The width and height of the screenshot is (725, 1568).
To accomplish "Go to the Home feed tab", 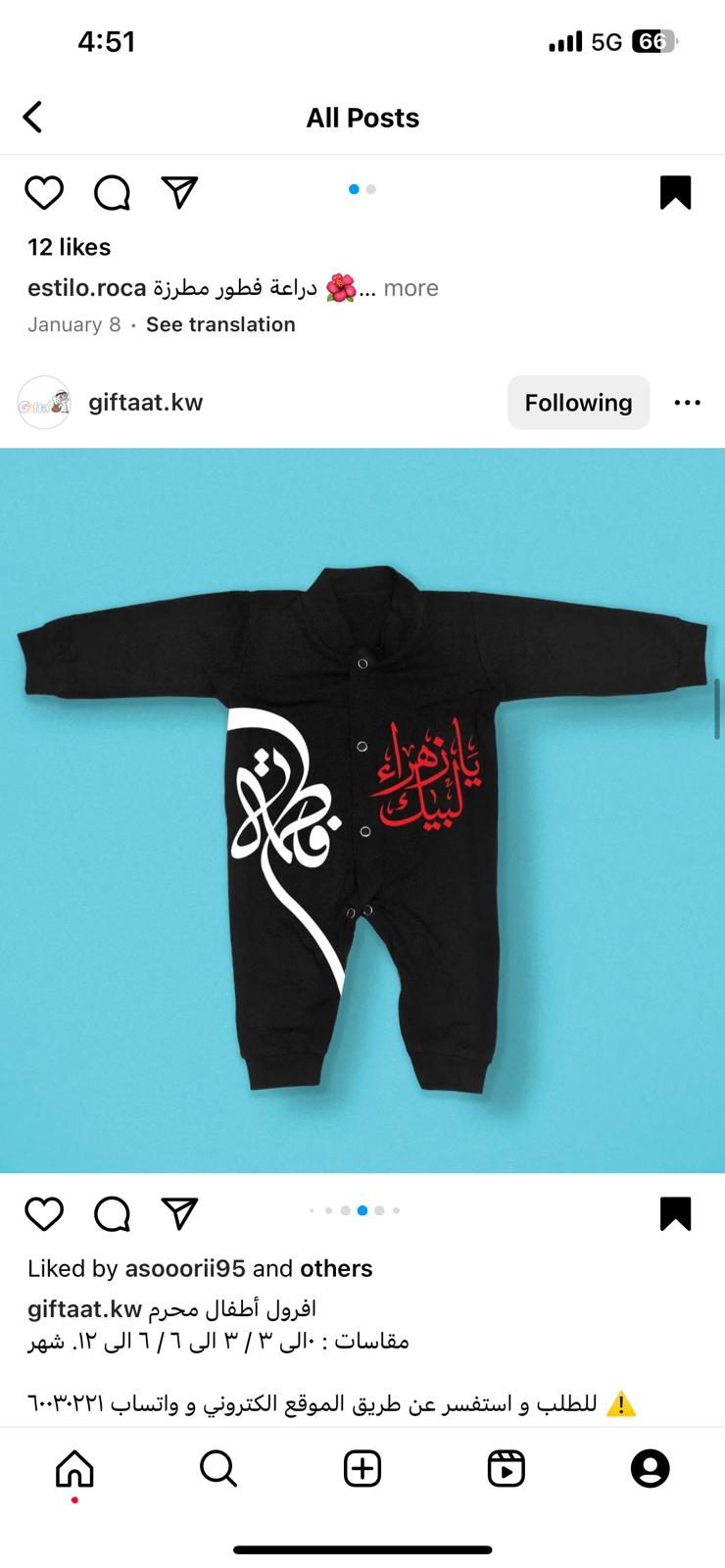I will point(74,1469).
